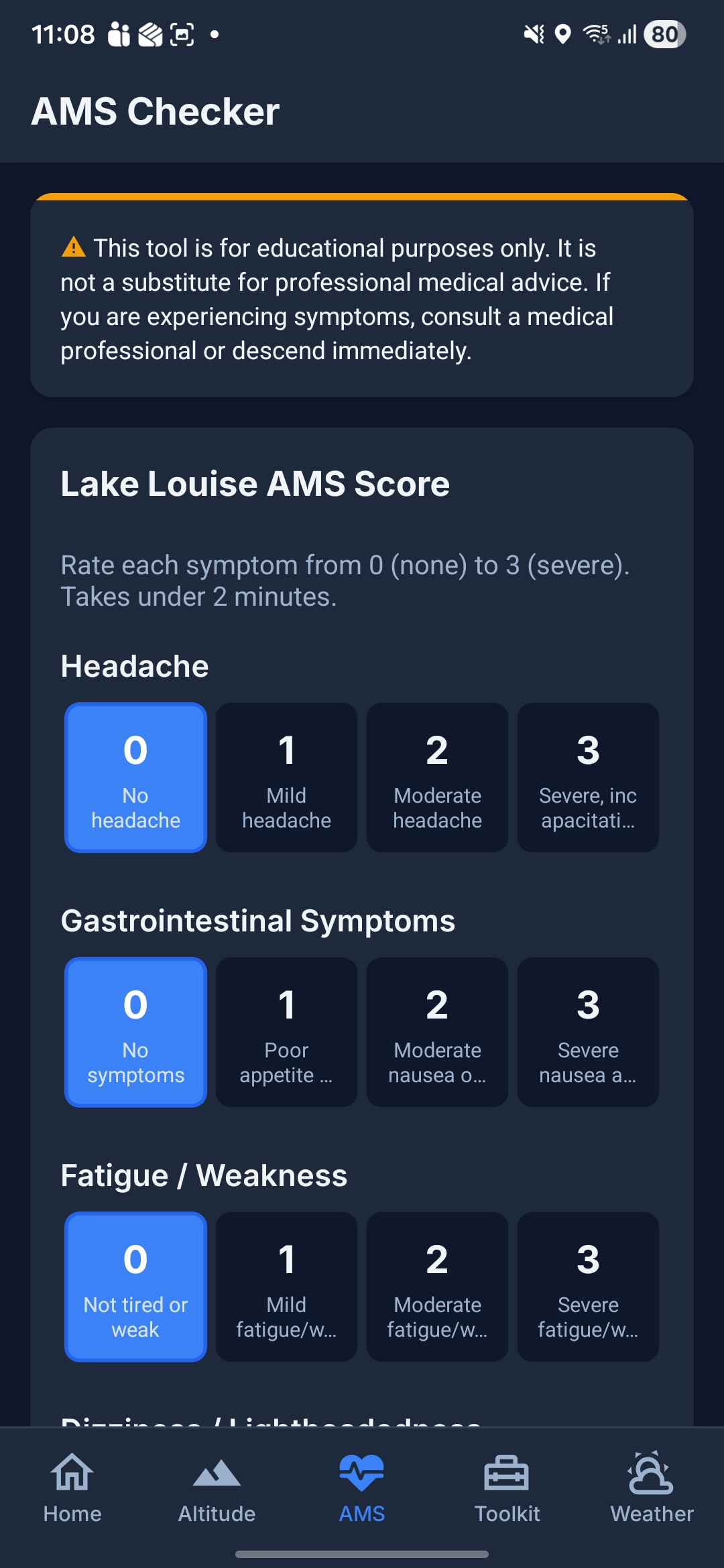Tap the AMS heart-pulse icon
724x1568 pixels.
pyautogui.click(x=362, y=1473)
